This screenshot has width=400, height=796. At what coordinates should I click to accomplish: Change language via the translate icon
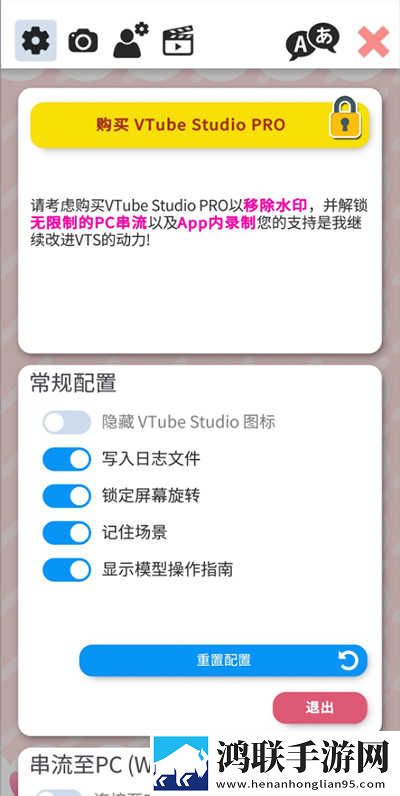pyautogui.click(x=312, y=41)
